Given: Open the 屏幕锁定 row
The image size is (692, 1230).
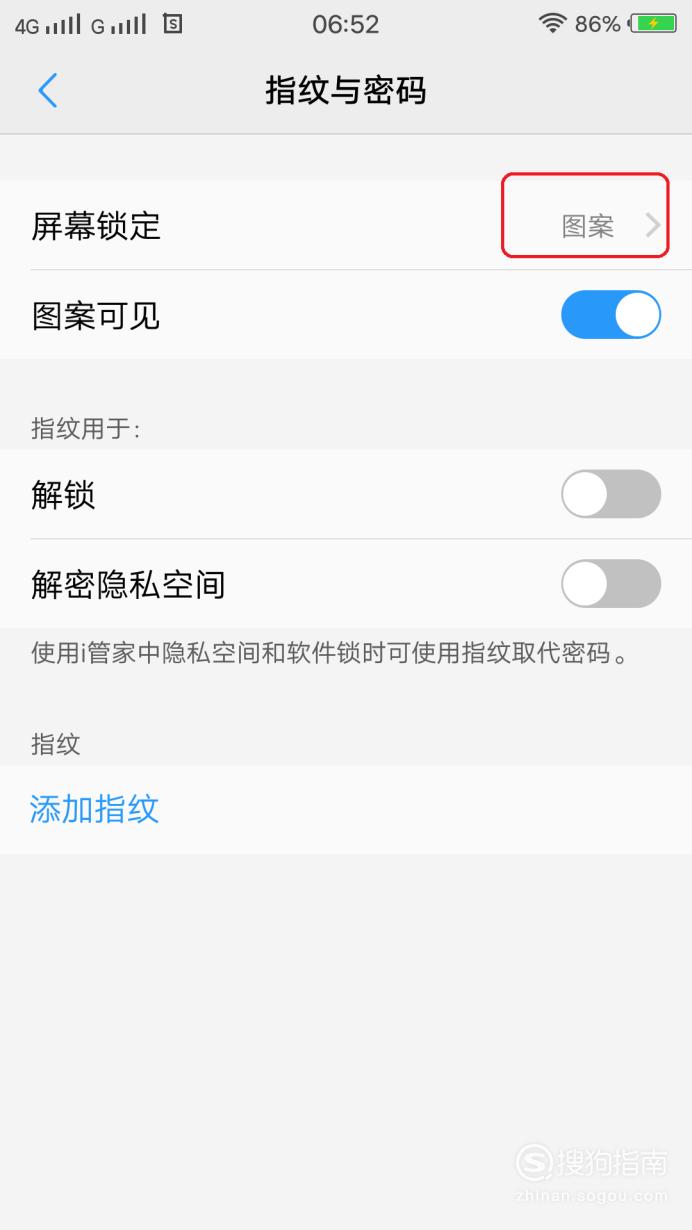Looking at the screenshot, I should click(x=346, y=225).
